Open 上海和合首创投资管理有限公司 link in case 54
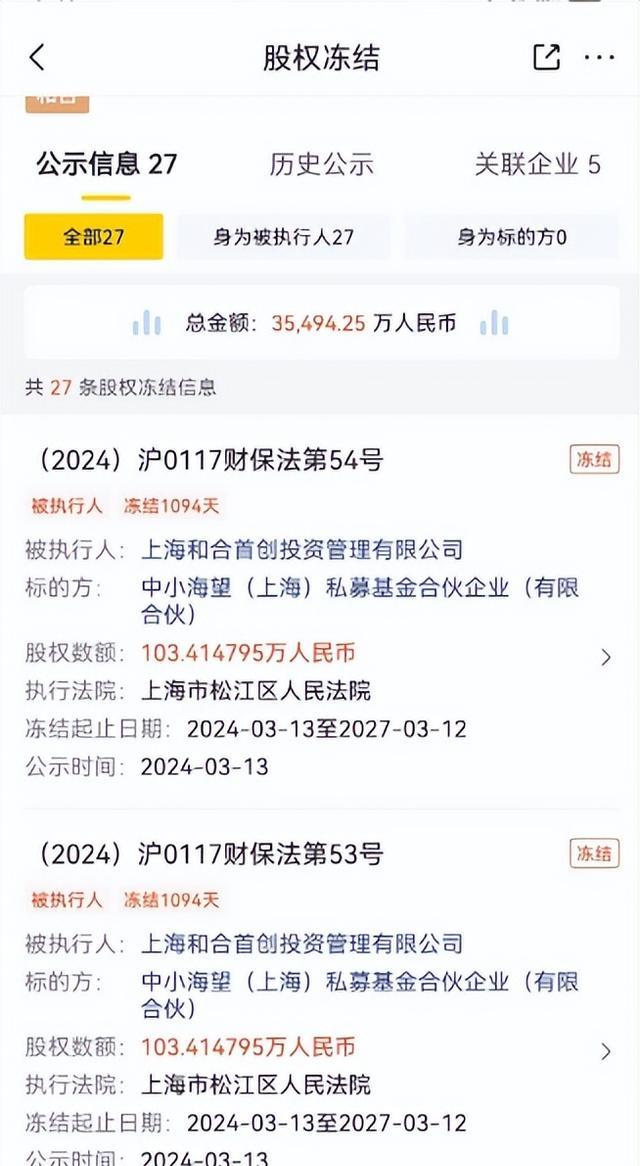The width and height of the screenshot is (640, 1166). coord(302,550)
